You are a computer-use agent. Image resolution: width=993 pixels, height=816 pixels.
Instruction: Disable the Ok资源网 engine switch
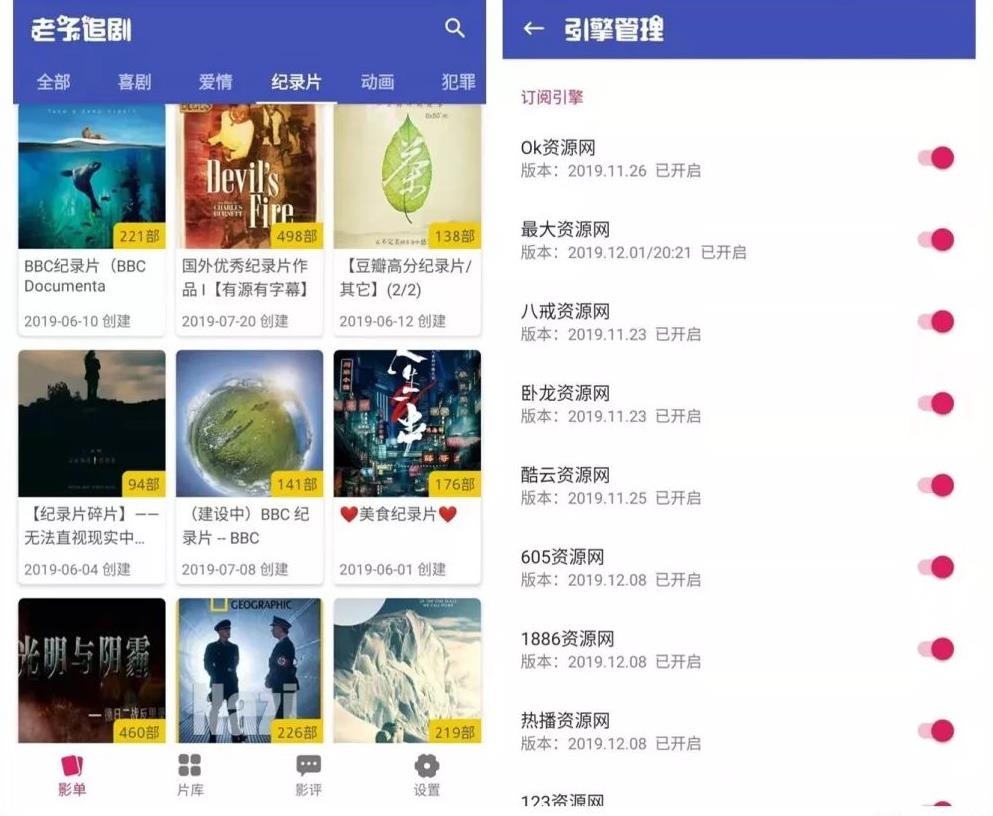(x=936, y=158)
